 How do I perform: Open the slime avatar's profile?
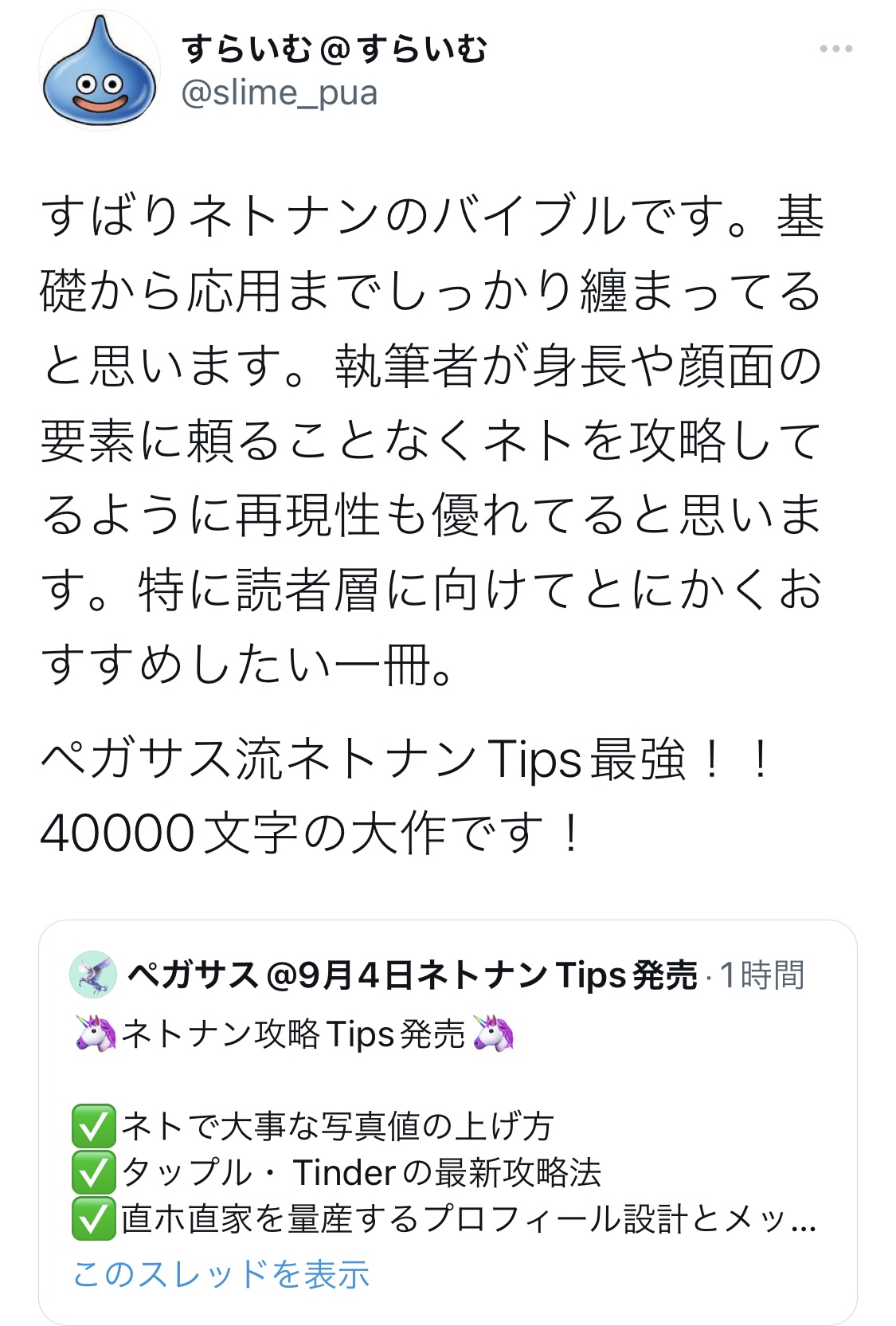pos(99,72)
